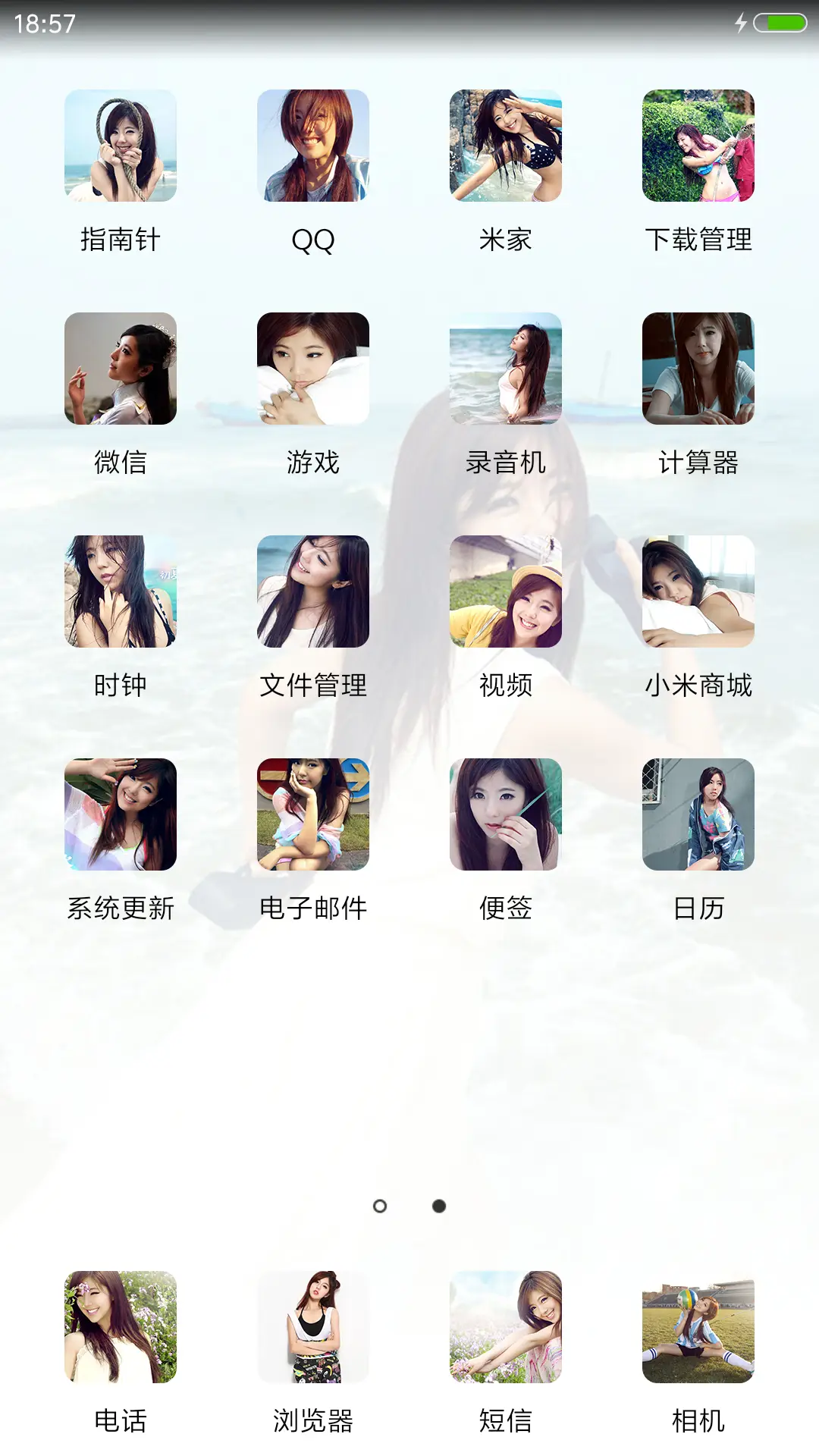Open the 视频 video player
The width and height of the screenshot is (819, 1456).
[x=505, y=591]
